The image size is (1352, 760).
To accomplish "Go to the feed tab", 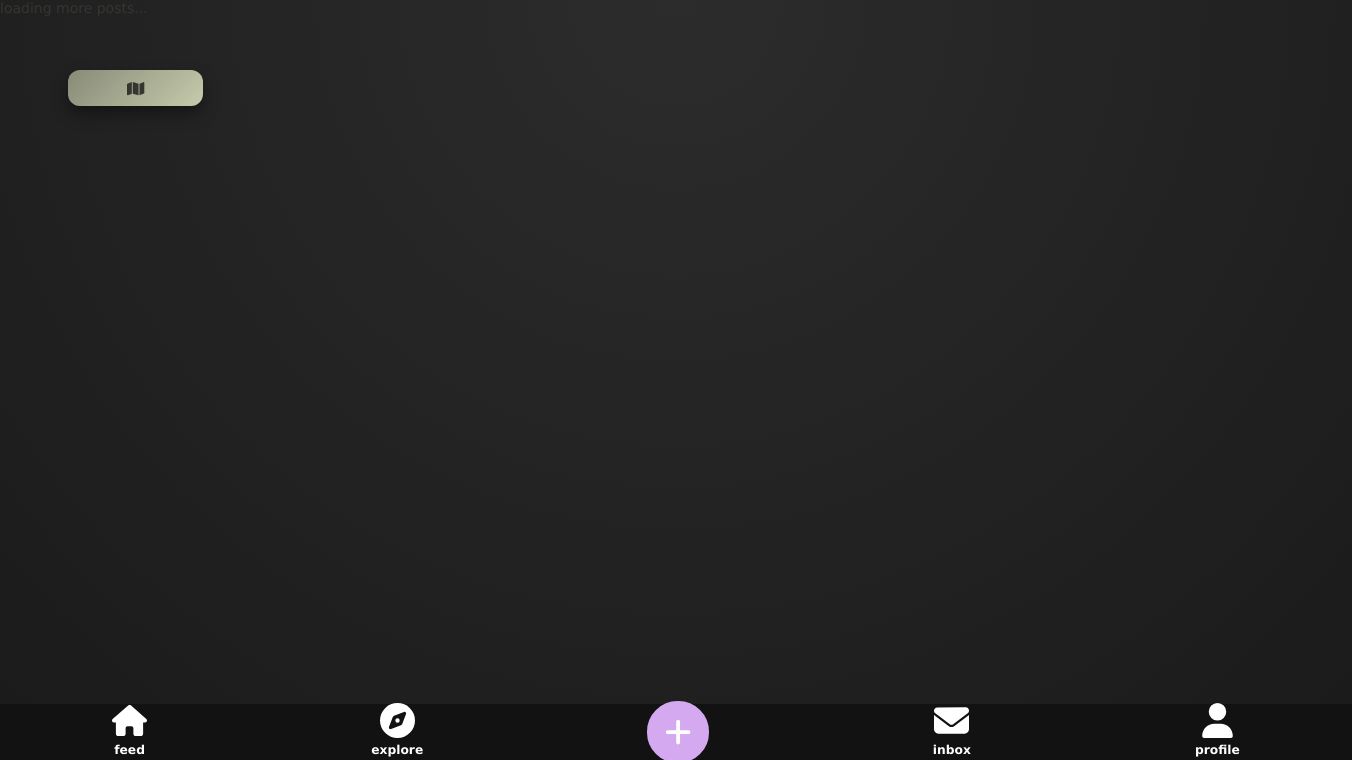I will click(129, 731).
